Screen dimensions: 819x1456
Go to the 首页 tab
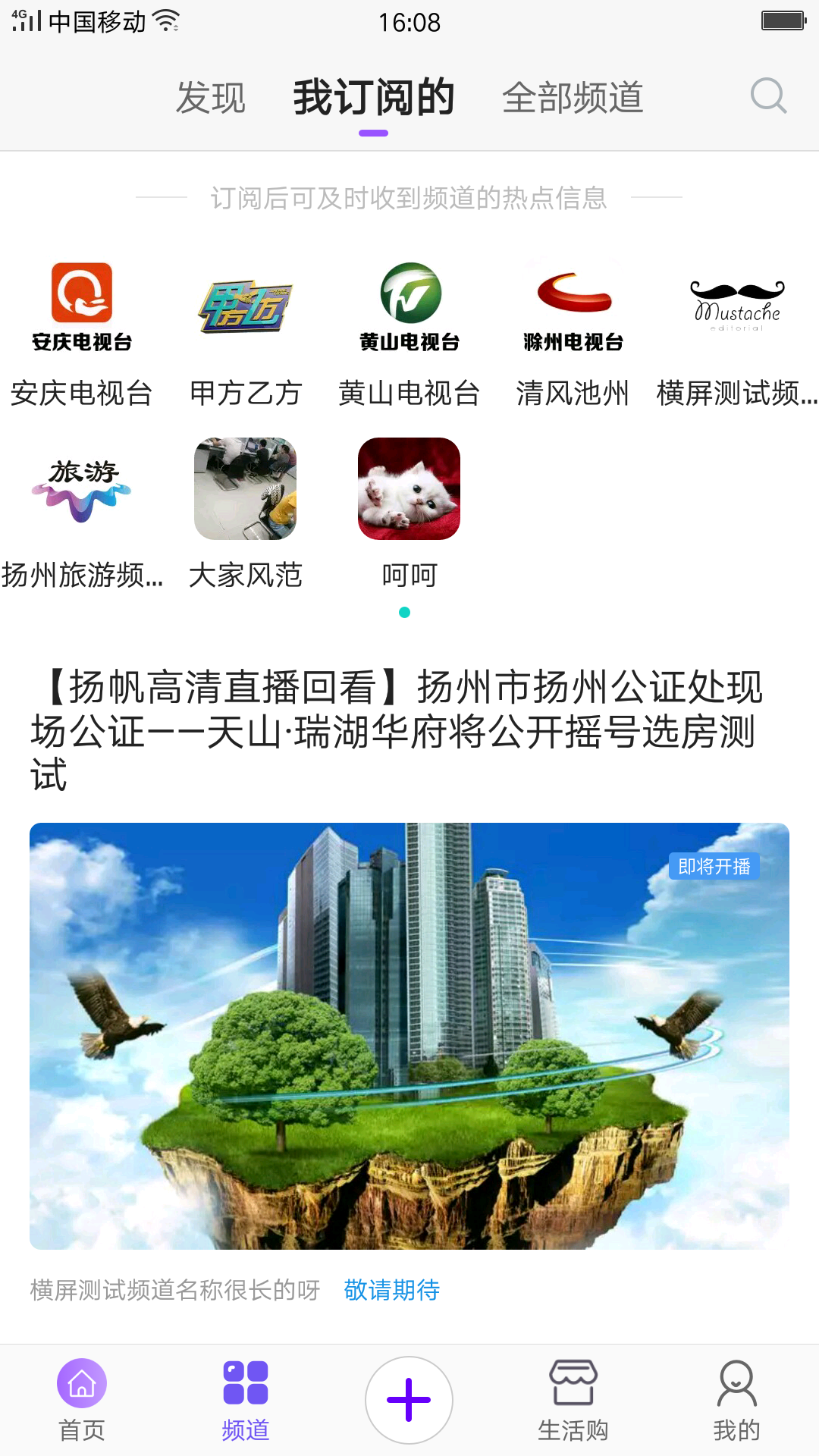click(82, 1400)
